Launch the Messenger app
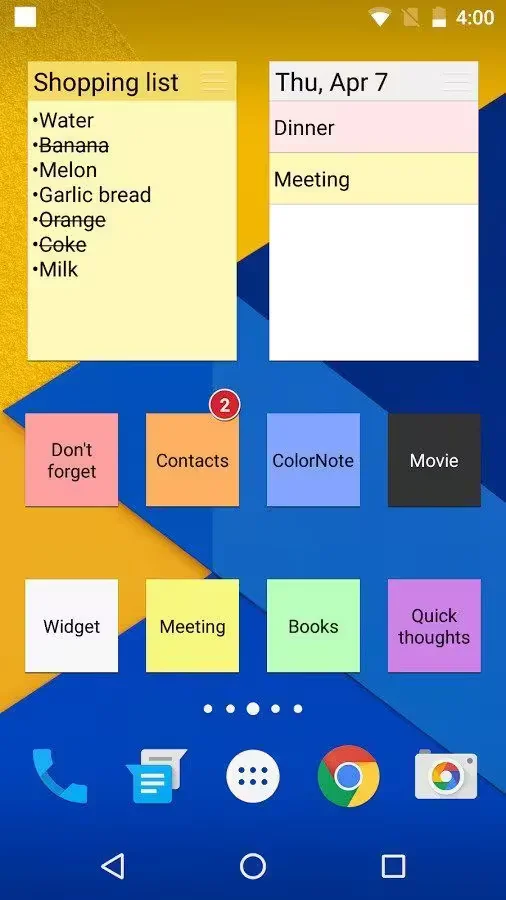 pyautogui.click(x=155, y=775)
